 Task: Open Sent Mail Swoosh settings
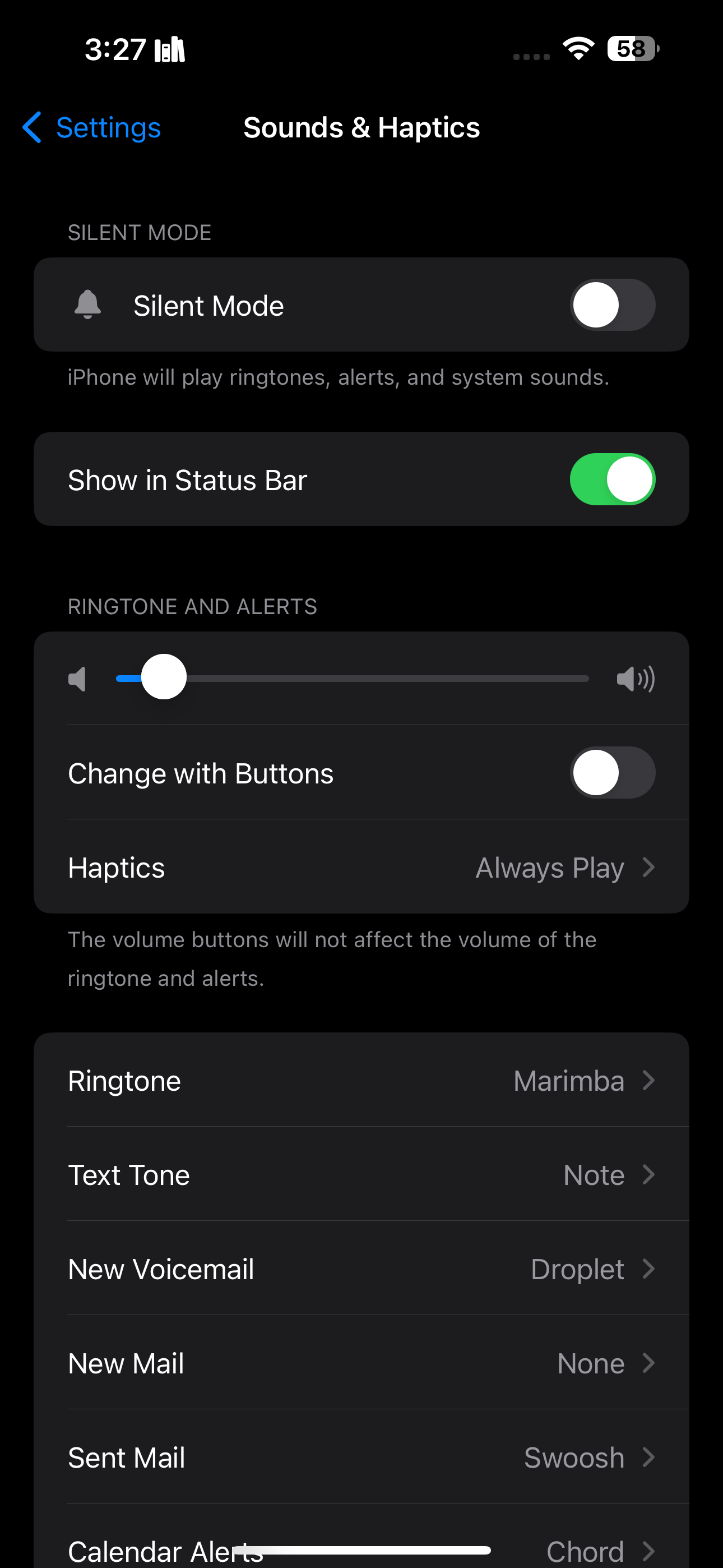(361, 1457)
